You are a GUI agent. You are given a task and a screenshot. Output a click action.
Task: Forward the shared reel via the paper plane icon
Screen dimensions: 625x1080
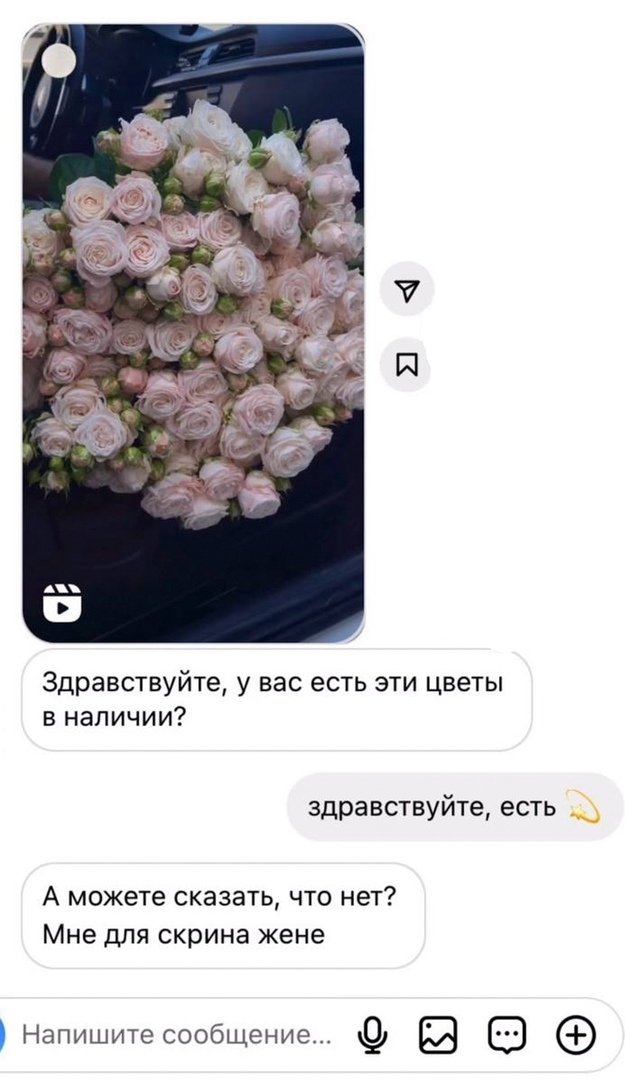coord(406,291)
